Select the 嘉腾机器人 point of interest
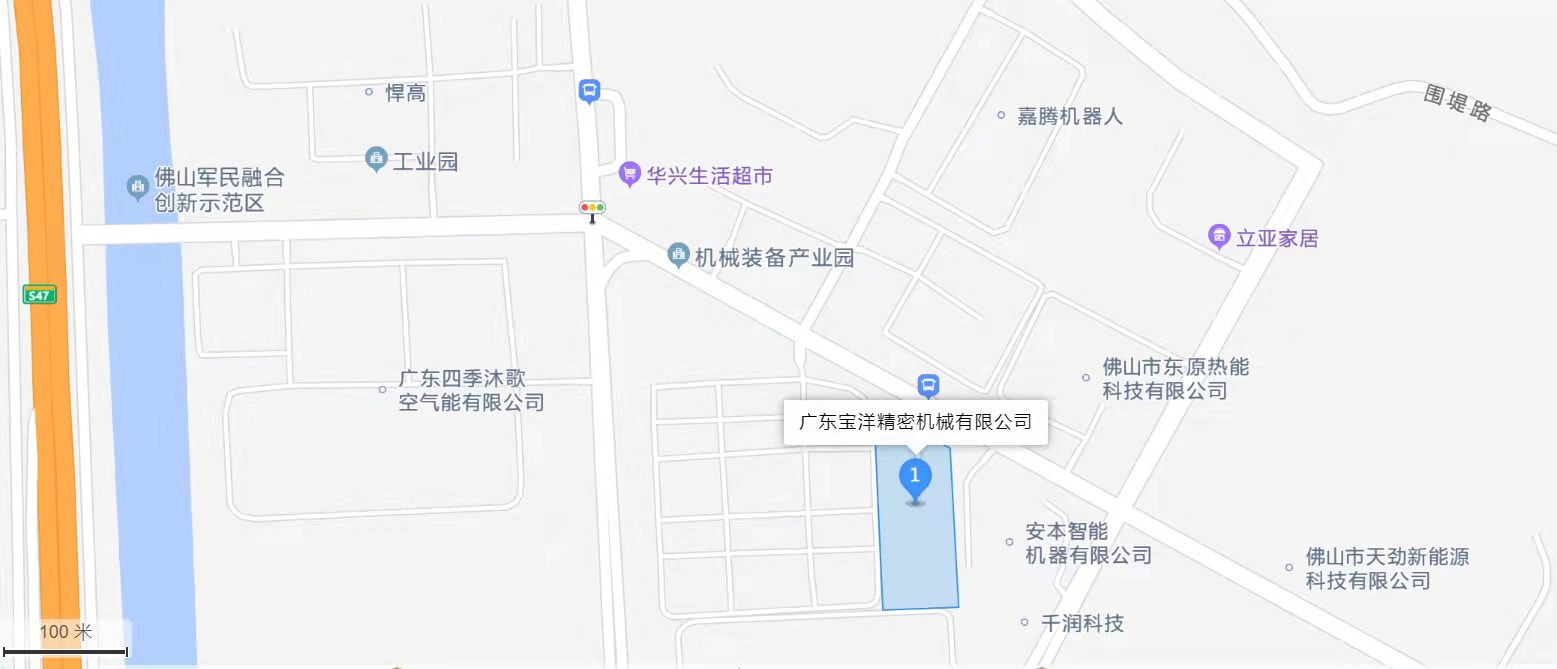The width and height of the screenshot is (1557, 669). click(x=1001, y=116)
